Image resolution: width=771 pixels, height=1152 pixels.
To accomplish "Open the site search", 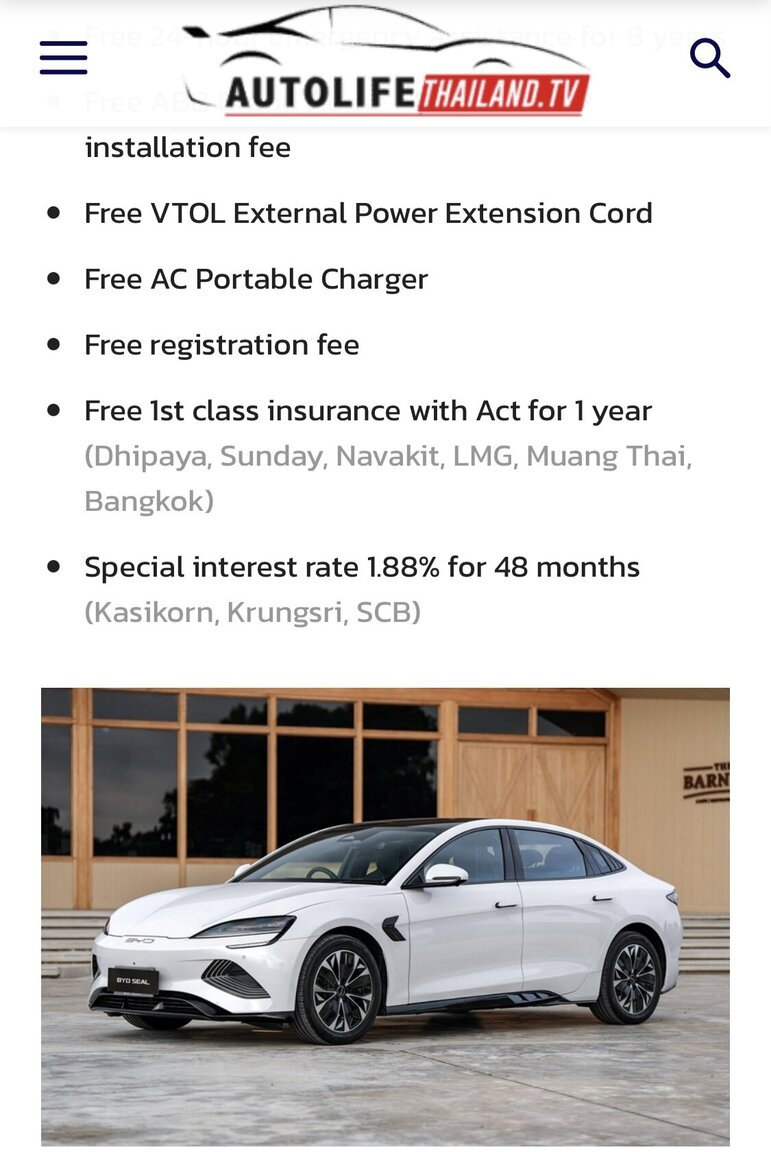I will pos(709,58).
